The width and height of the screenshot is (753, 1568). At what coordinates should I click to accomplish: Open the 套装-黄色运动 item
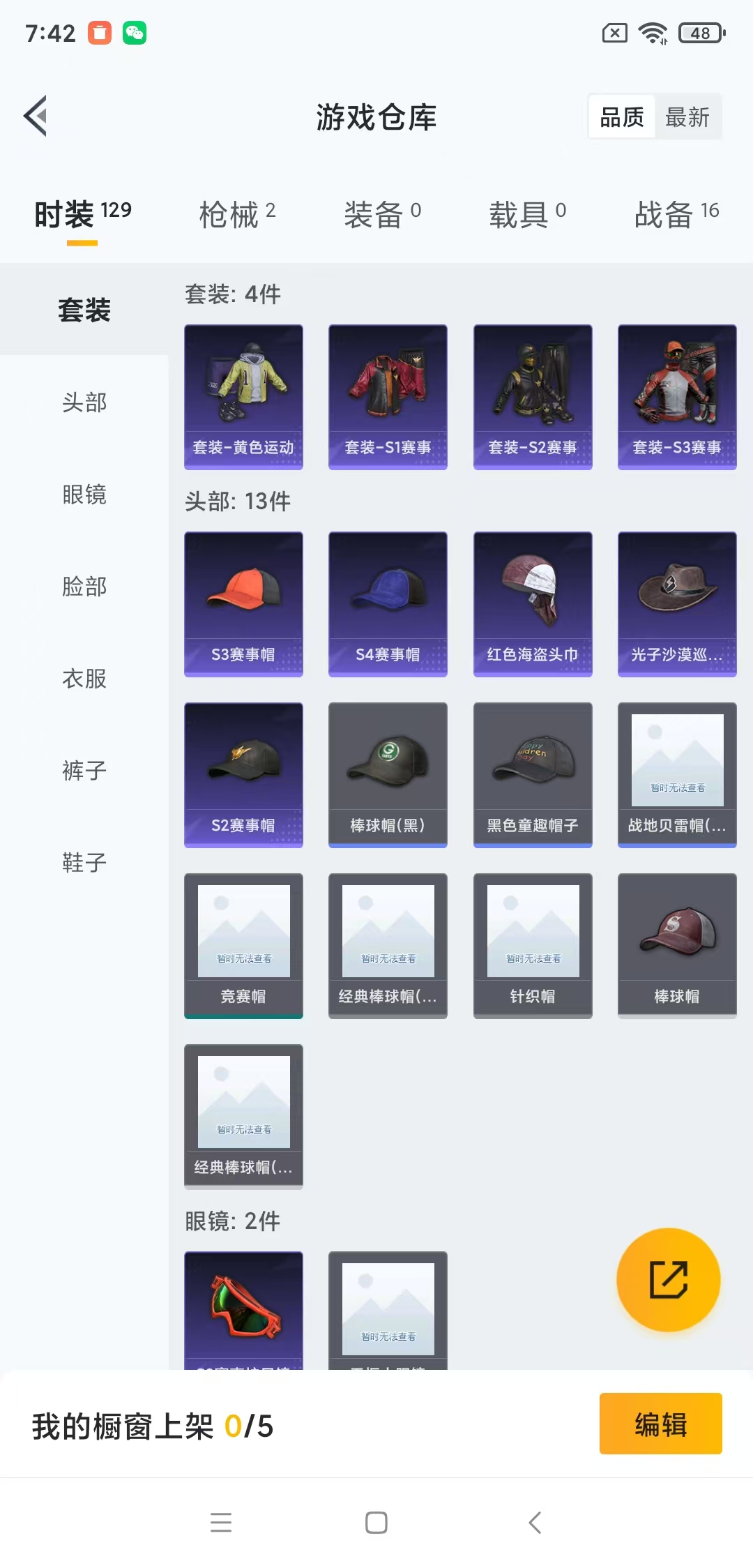243,396
